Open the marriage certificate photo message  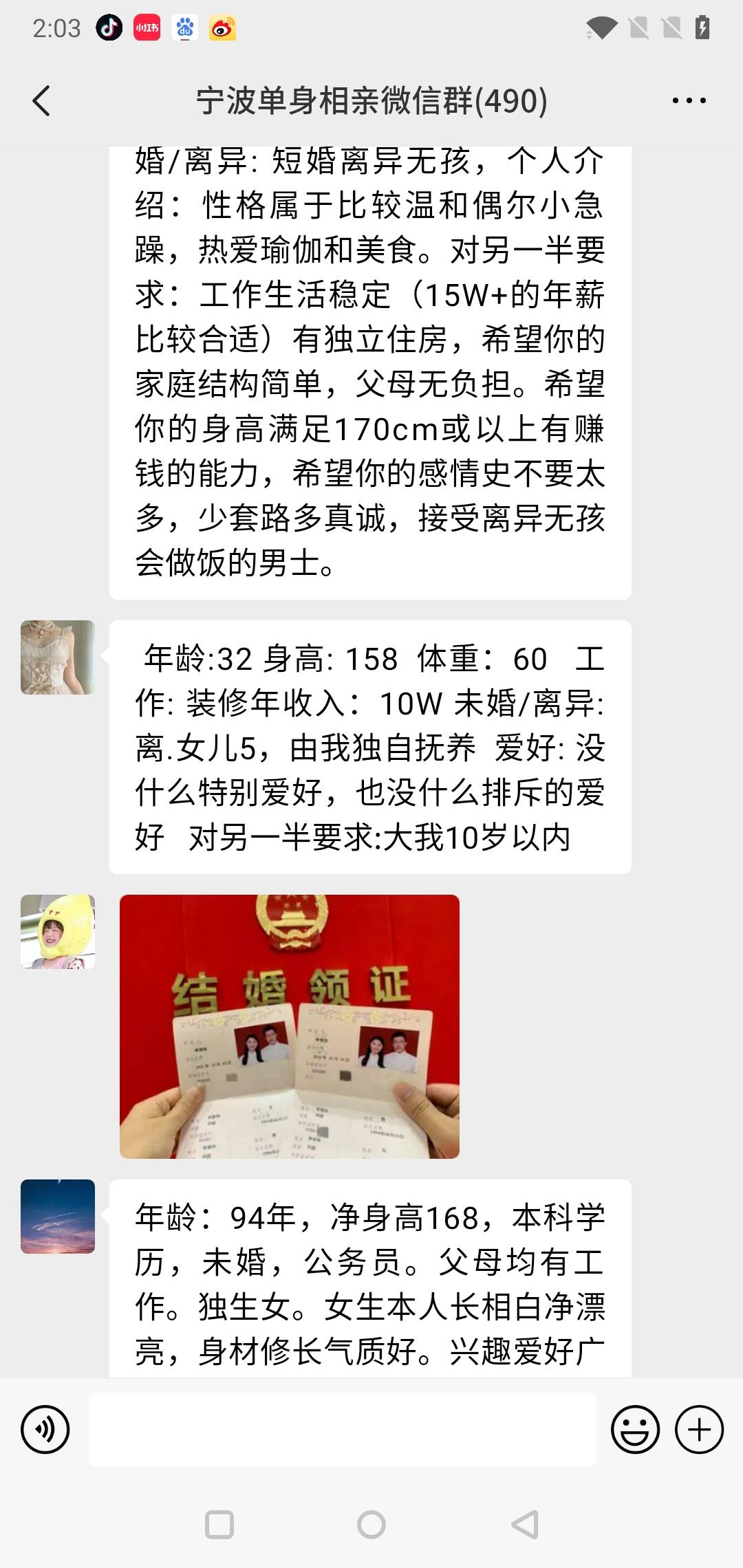click(289, 1026)
